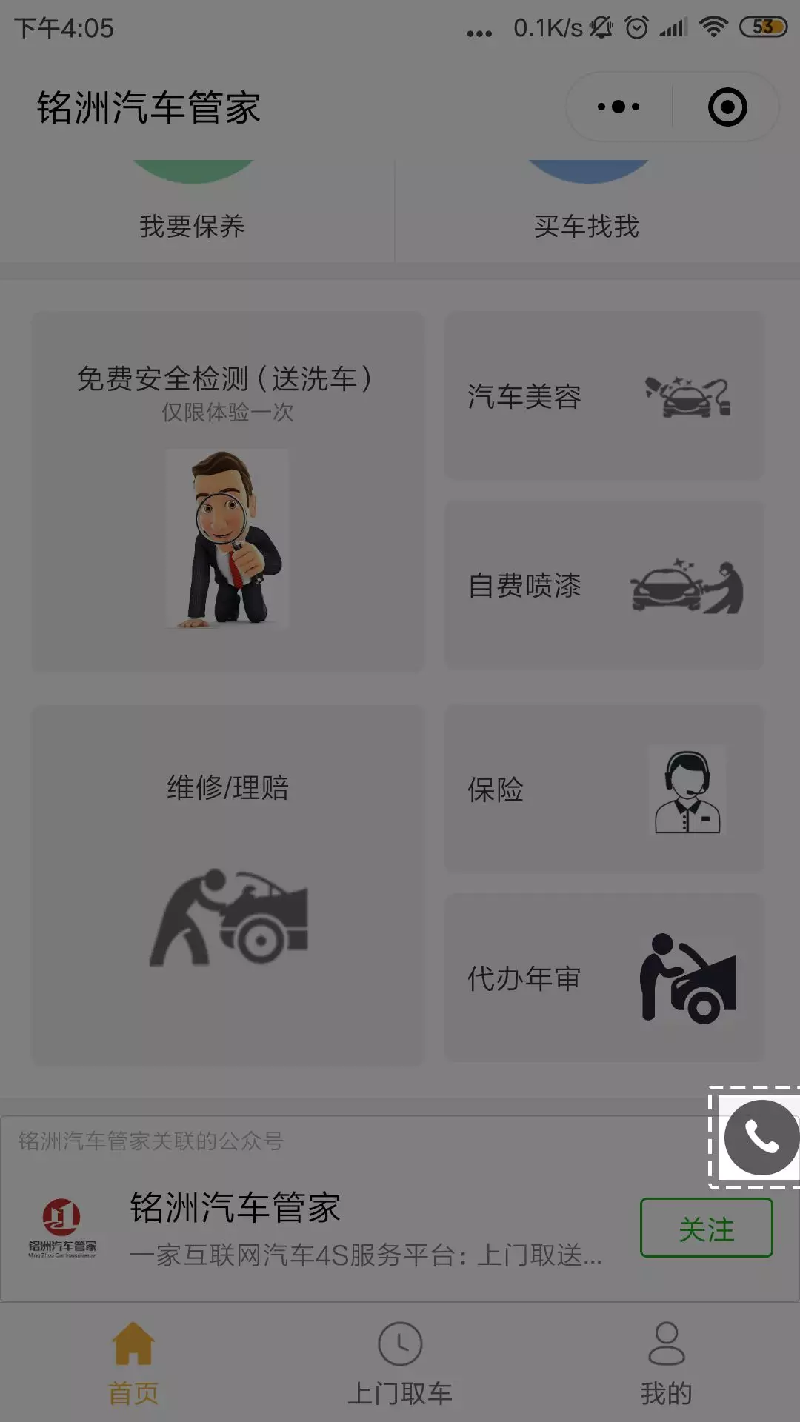Switch to the 首页 home tab
The image size is (800, 1422).
point(133,1362)
